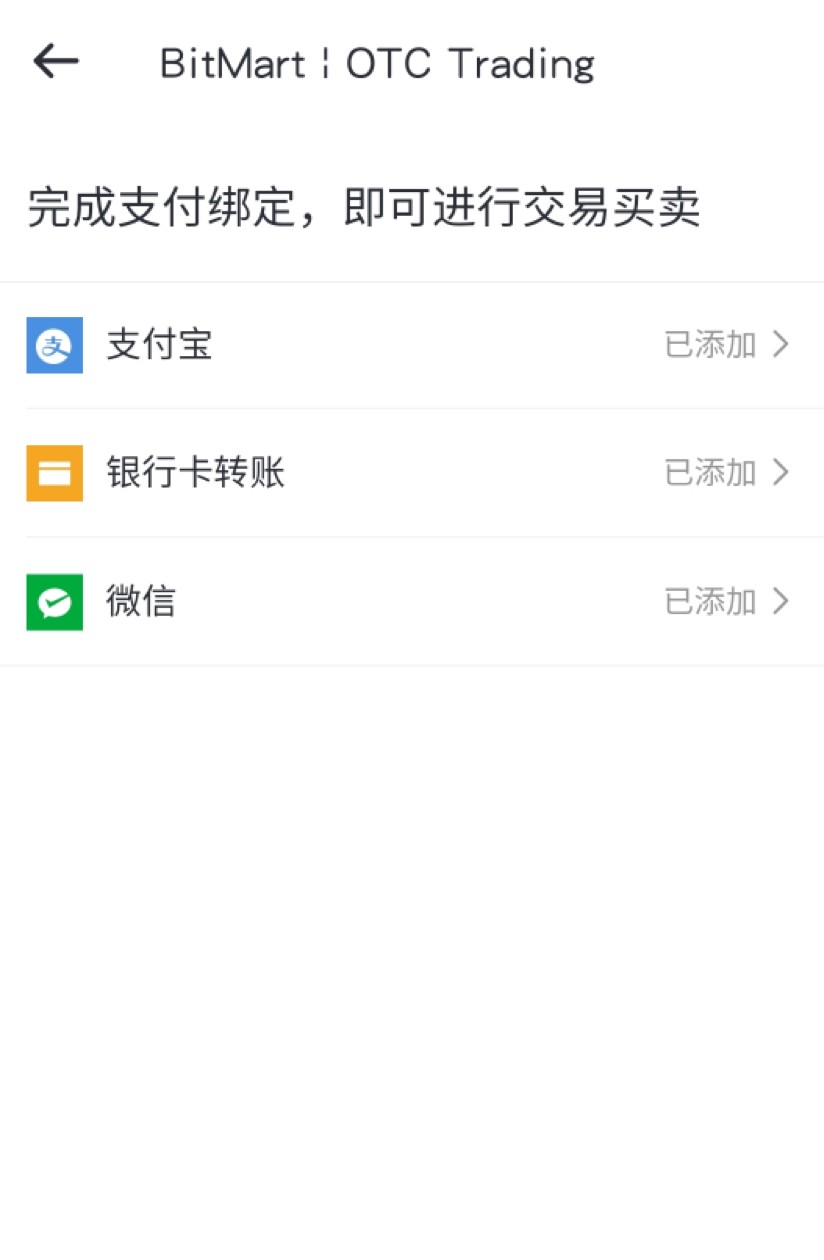
Task: Click the bank card symbol beside 银行卡转账
Action: pos(55,473)
